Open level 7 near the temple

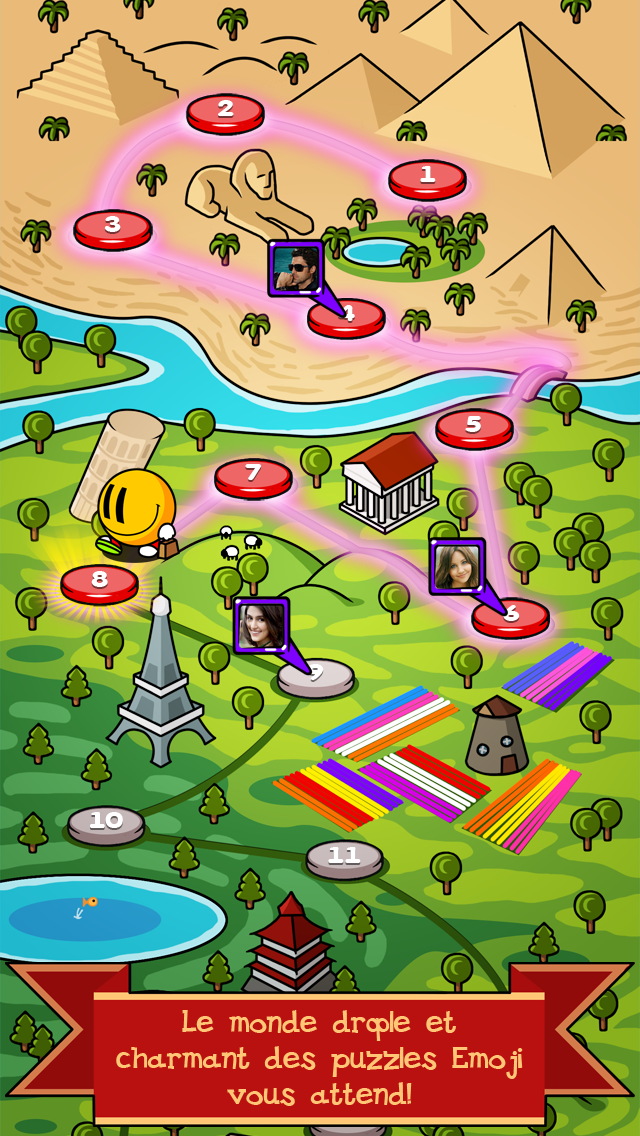click(253, 475)
